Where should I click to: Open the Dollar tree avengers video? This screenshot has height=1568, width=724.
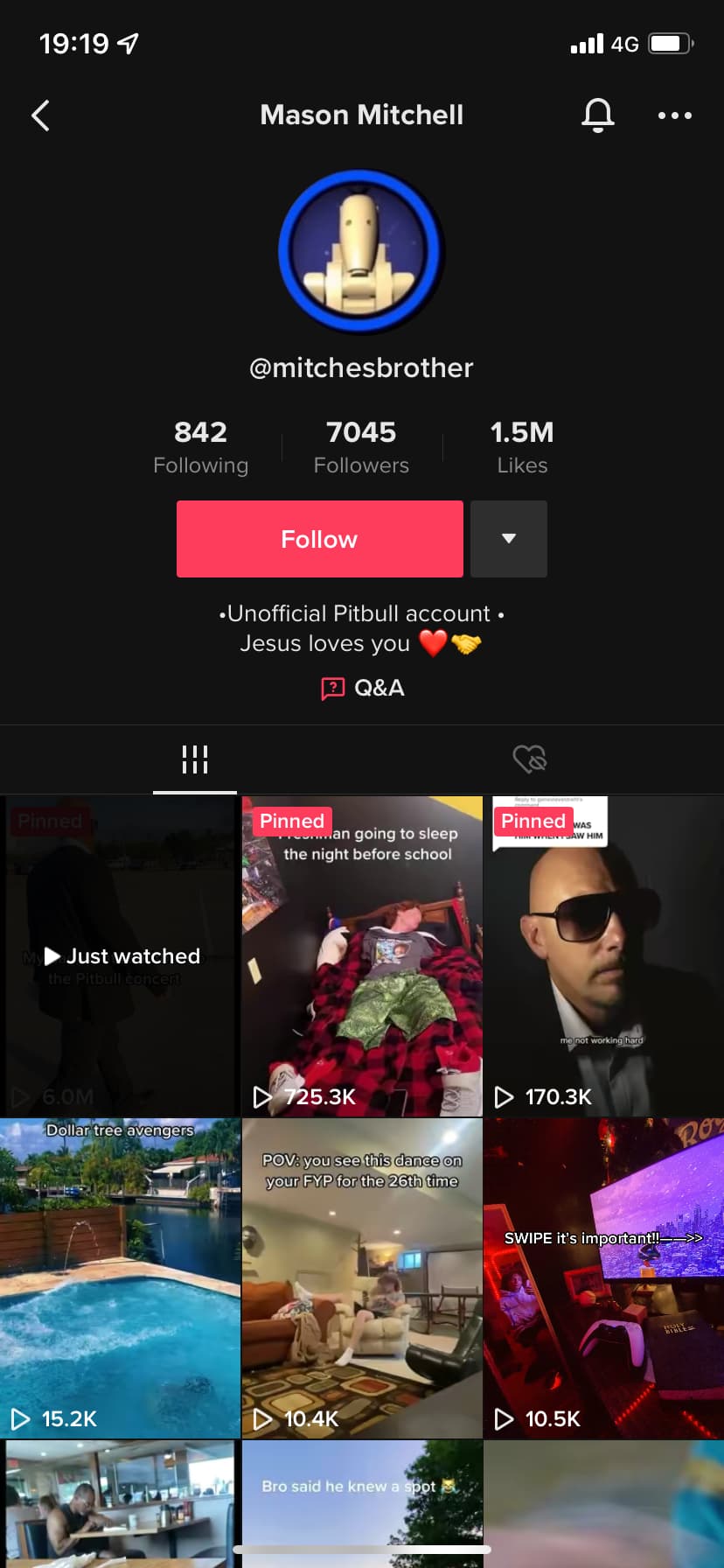tap(121, 1278)
